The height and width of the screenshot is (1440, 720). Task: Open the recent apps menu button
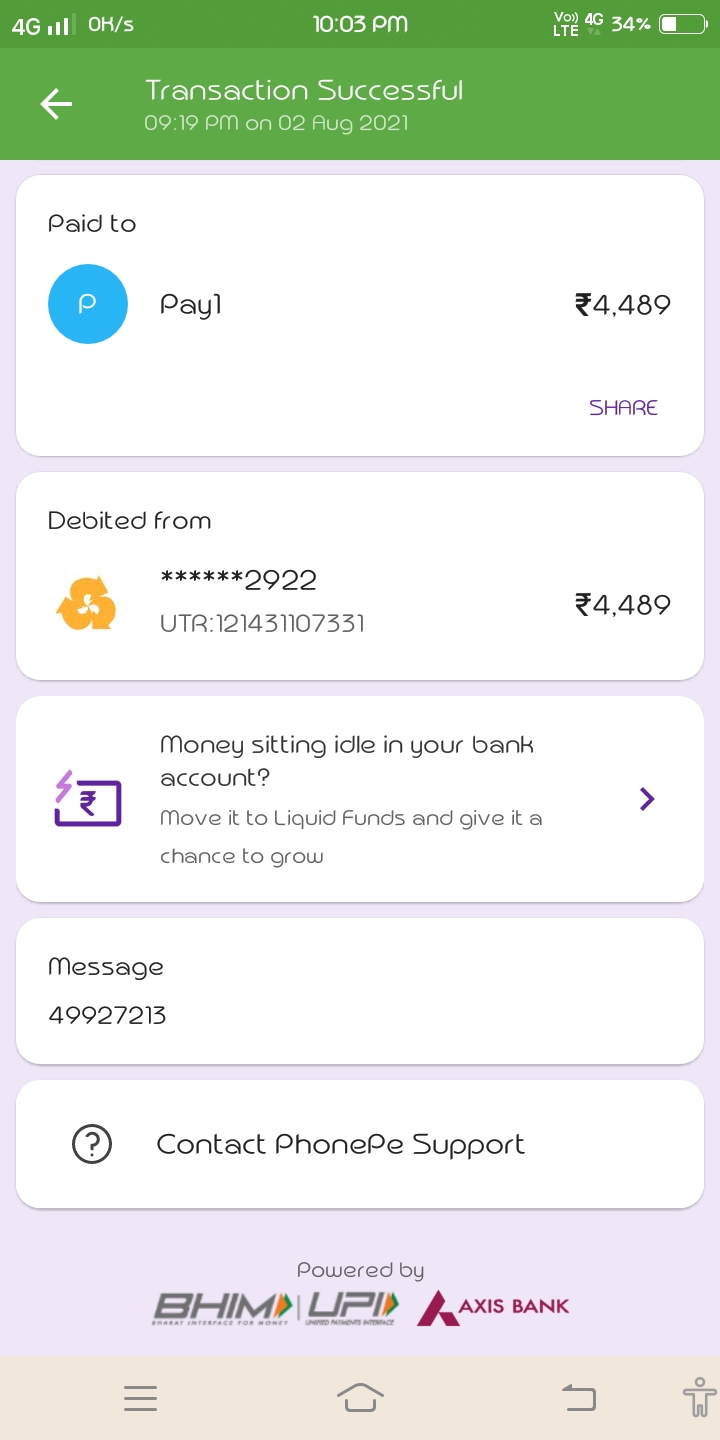141,1398
